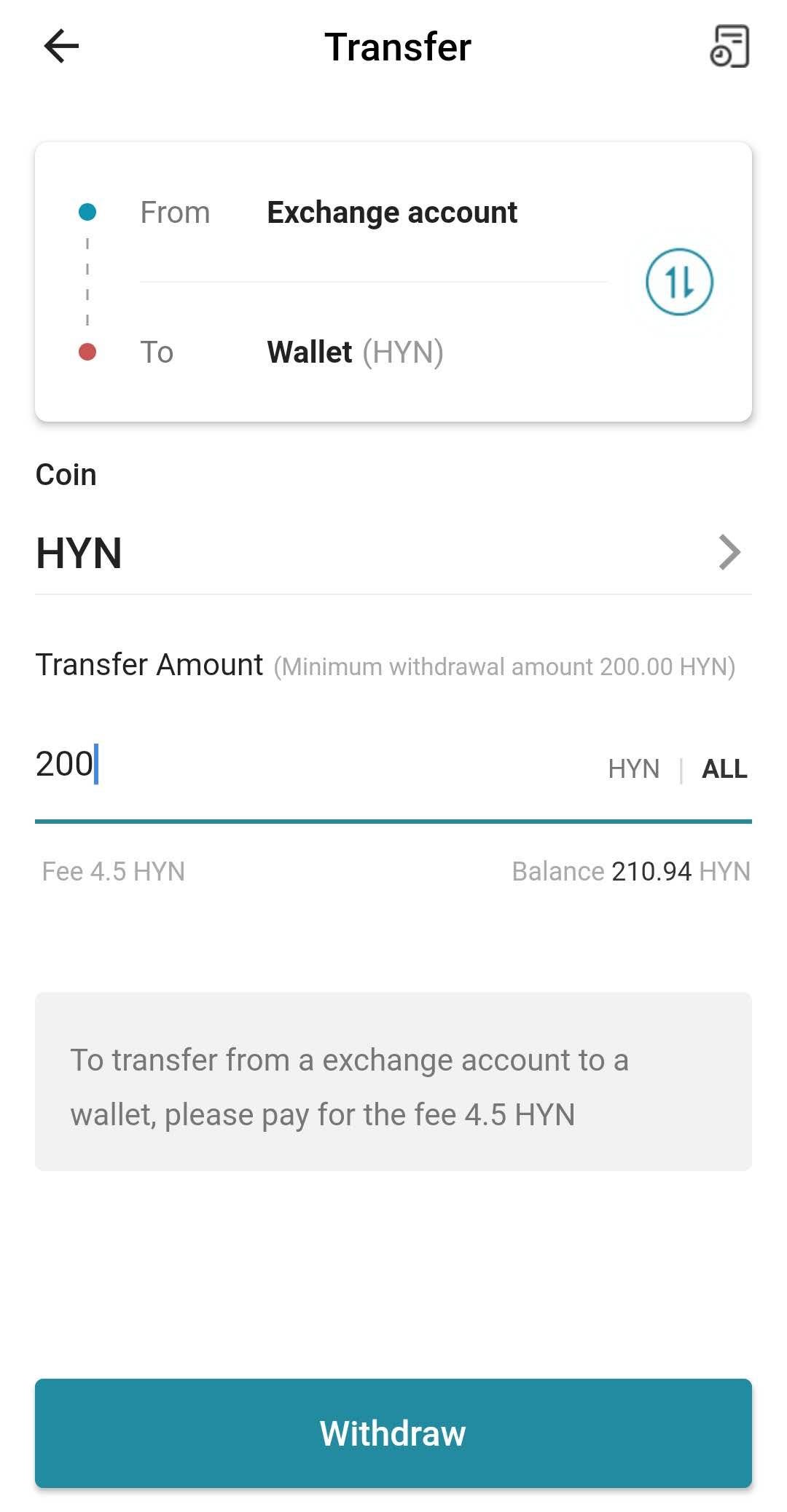Swap the From and To accounts
Screen dimensions: 787x1512
click(679, 282)
